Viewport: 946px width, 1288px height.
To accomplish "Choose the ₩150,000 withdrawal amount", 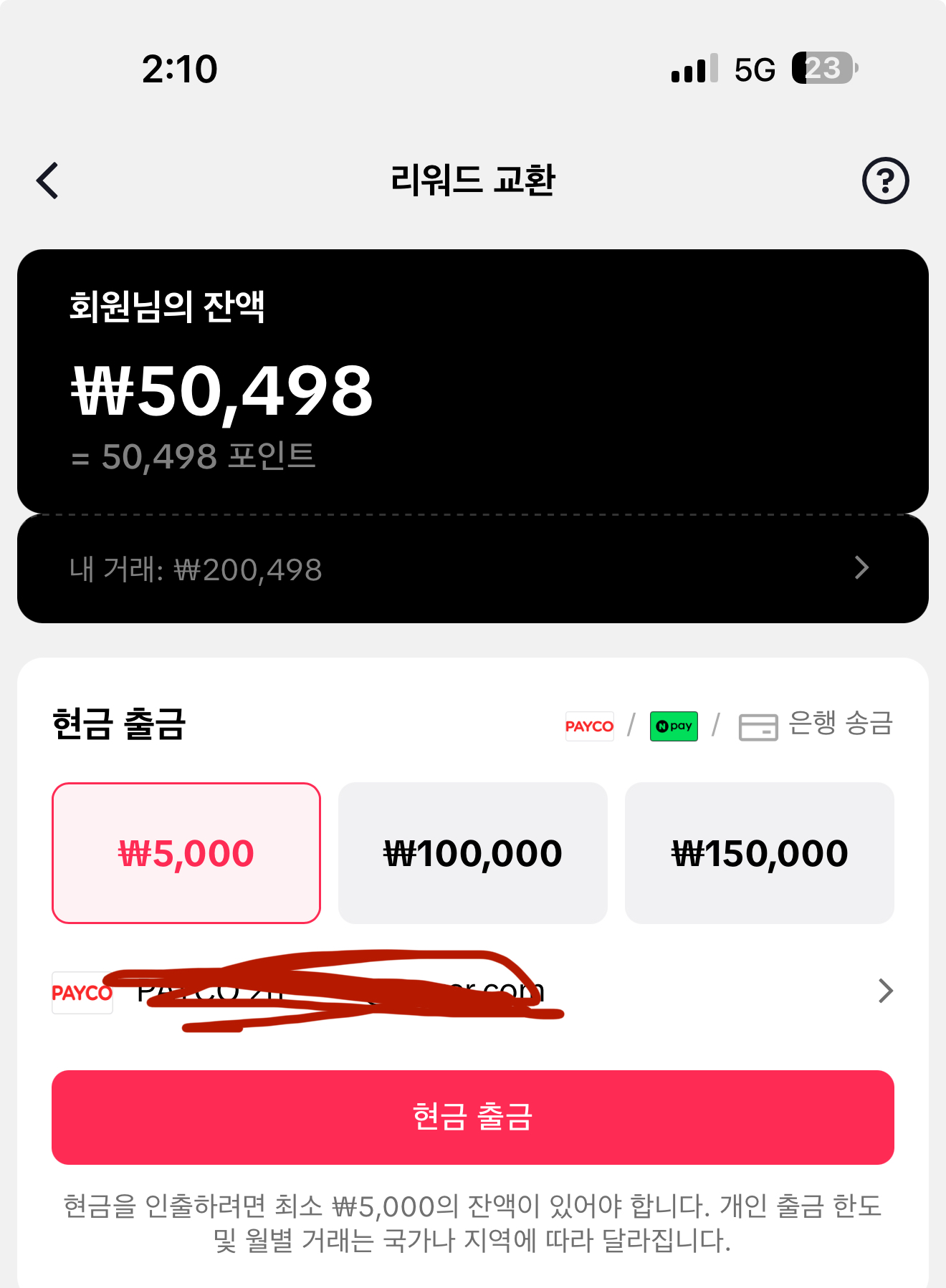I will point(760,852).
